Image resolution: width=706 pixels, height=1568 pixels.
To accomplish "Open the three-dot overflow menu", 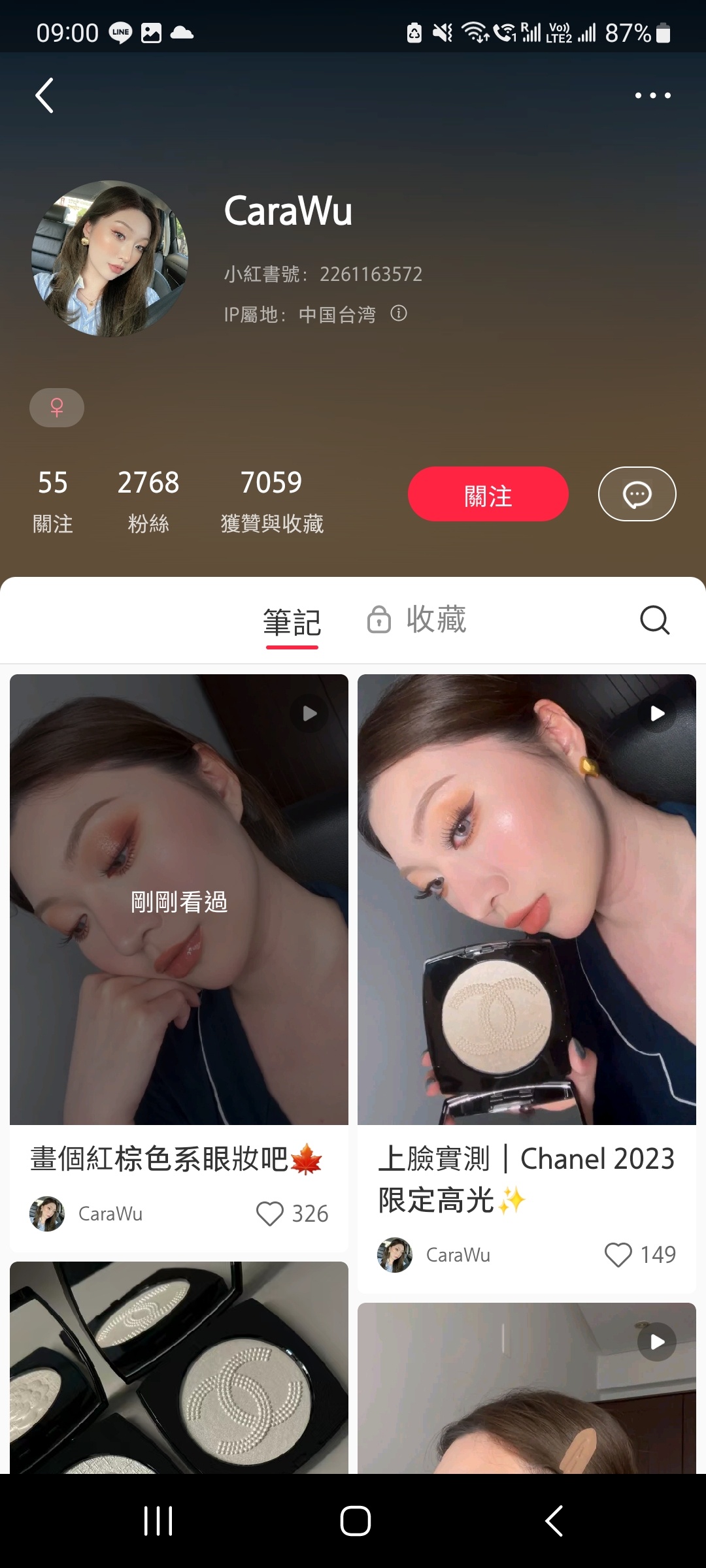I will point(652,95).
